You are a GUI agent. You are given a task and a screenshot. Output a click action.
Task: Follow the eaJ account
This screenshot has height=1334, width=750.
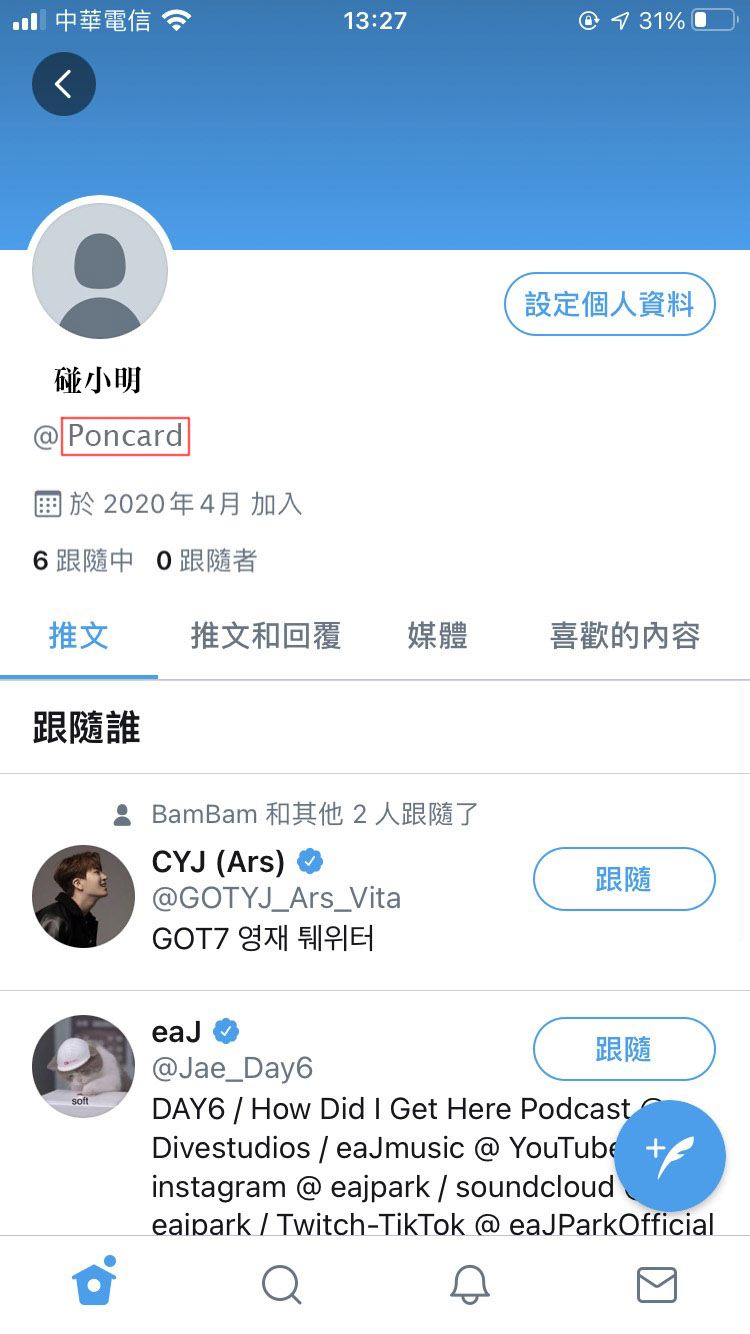click(x=623, y=1049)
